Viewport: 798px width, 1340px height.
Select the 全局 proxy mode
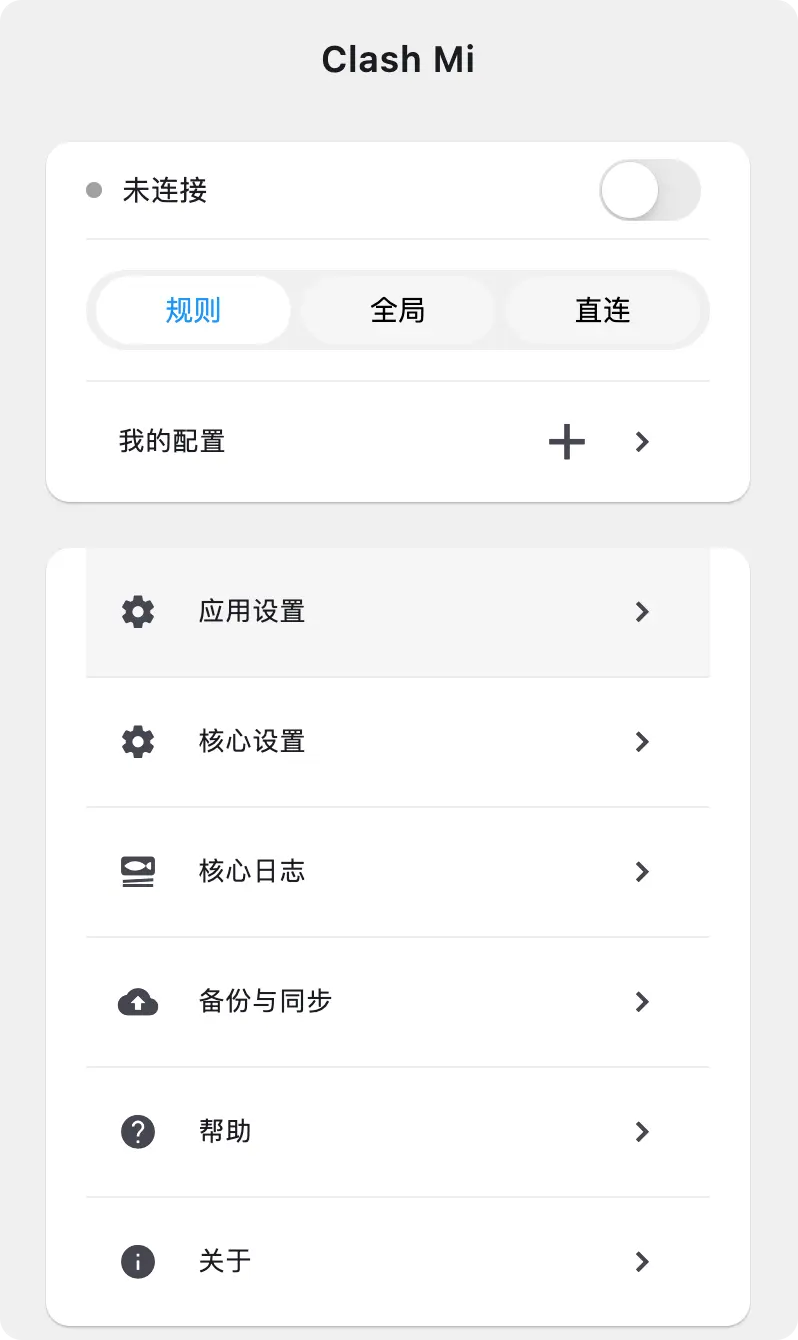[397, 310]
